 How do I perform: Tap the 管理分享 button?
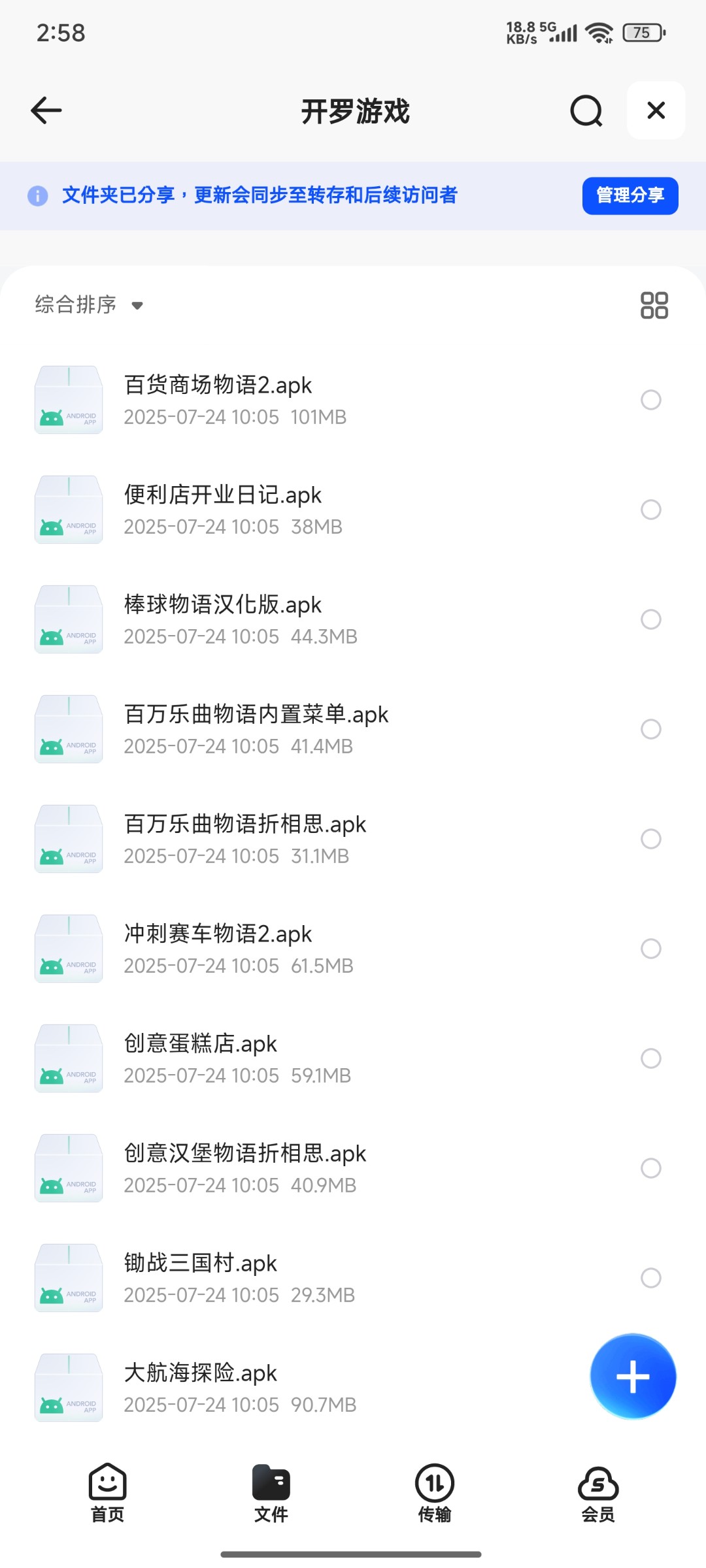coord(630,195)
